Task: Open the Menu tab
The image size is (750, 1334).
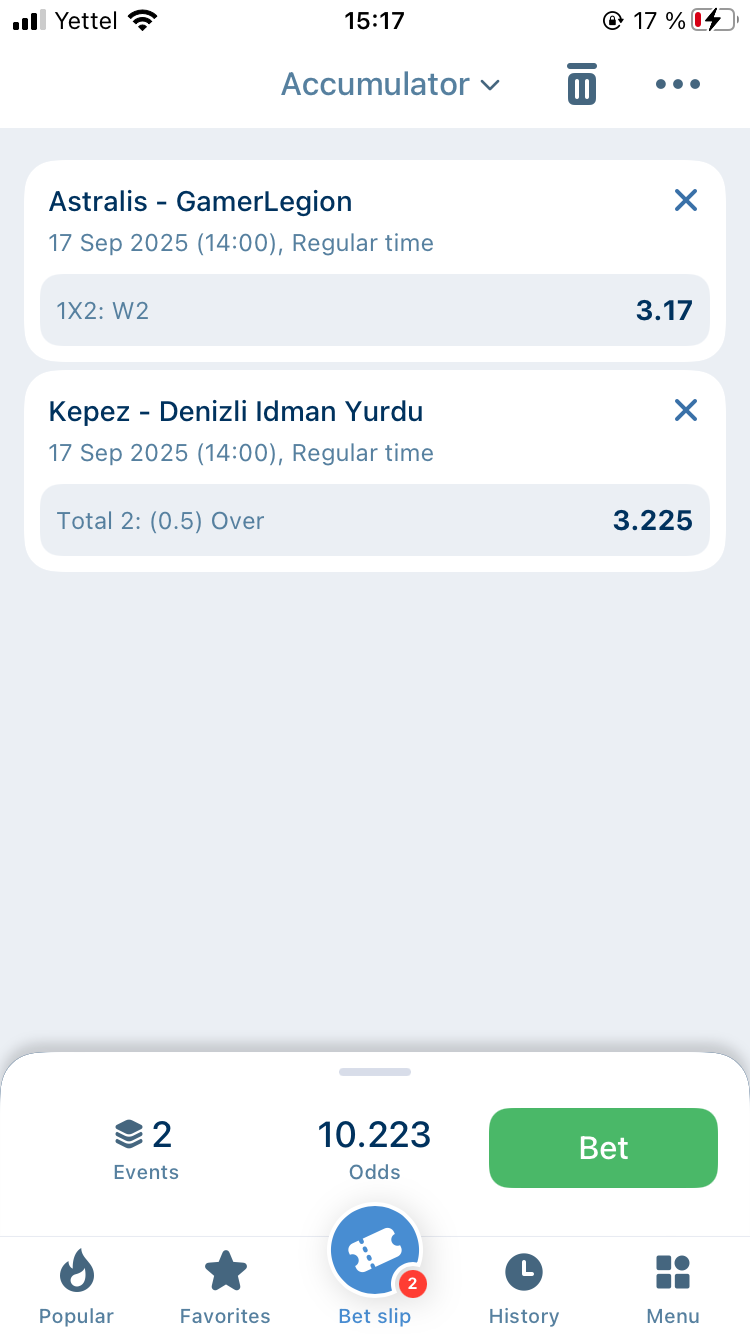Action: tap(673, 1288)
